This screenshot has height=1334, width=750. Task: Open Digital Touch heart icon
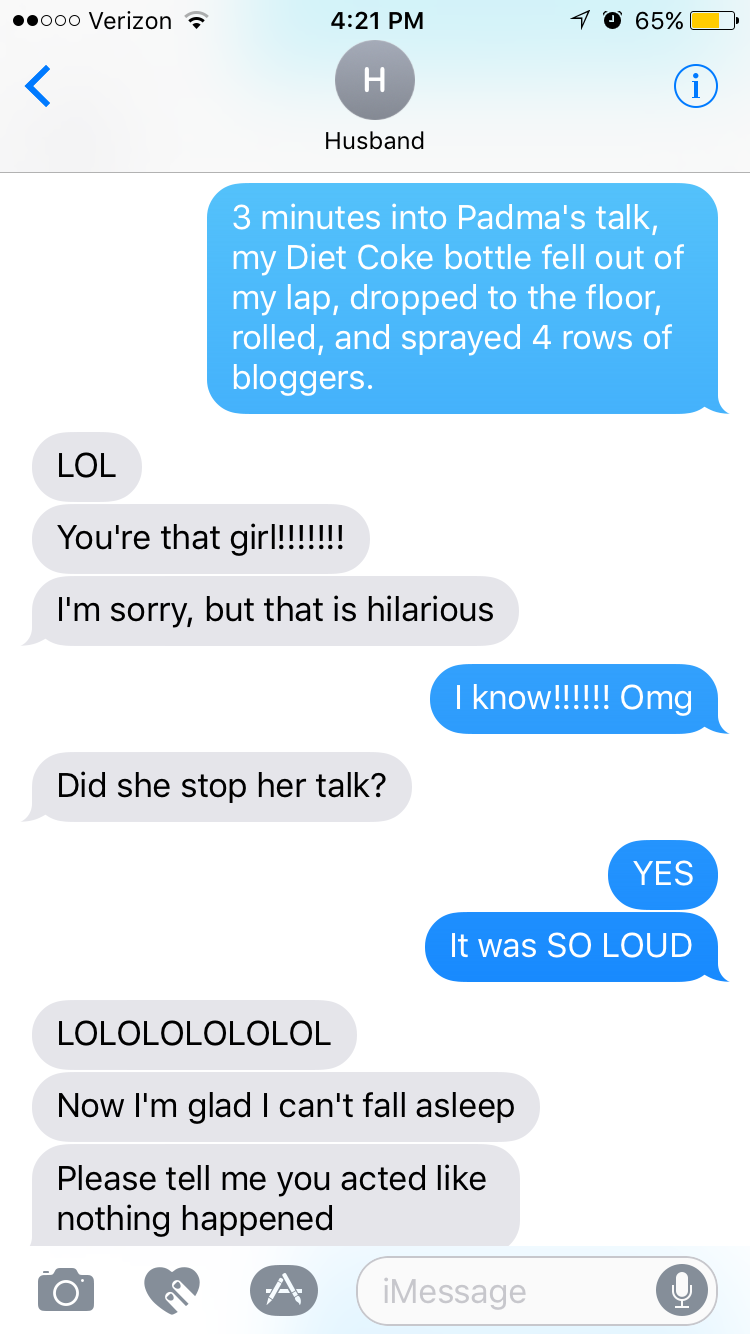pyautogui.click(x=172, y=1290)
